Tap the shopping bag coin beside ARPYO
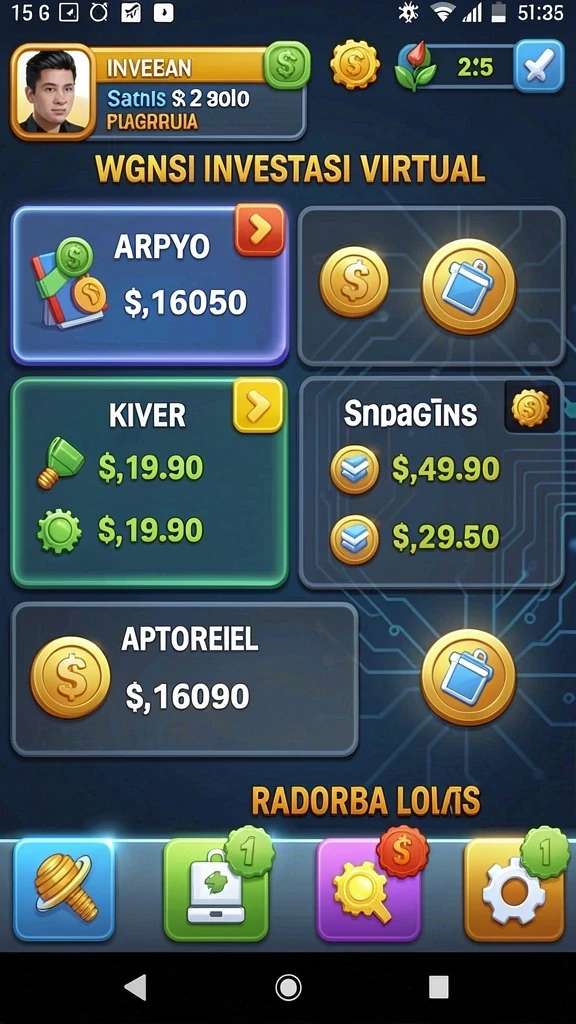The width and height of the screenshot is (576, 1024). pos(468,287)
